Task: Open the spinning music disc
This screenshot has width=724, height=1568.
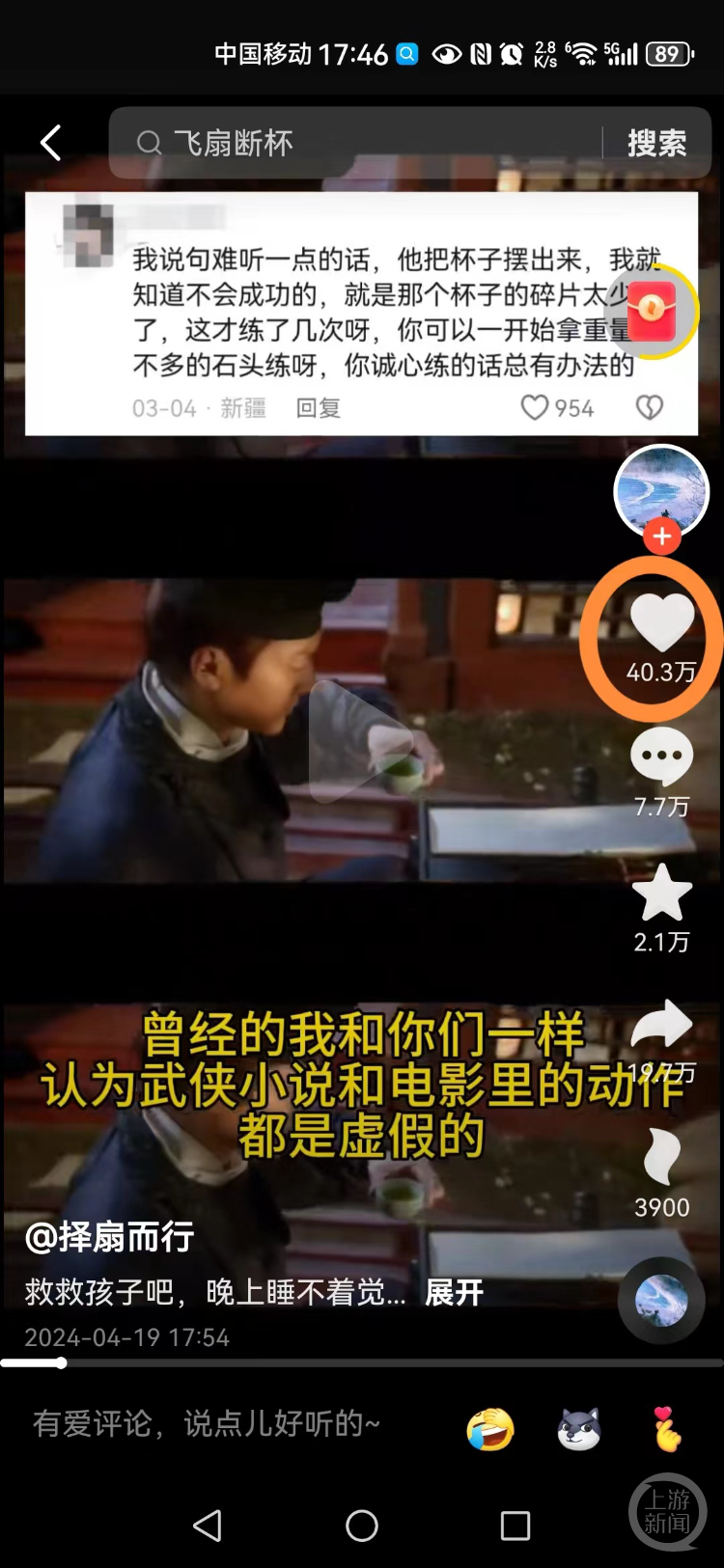Action: coord(661,1301)
